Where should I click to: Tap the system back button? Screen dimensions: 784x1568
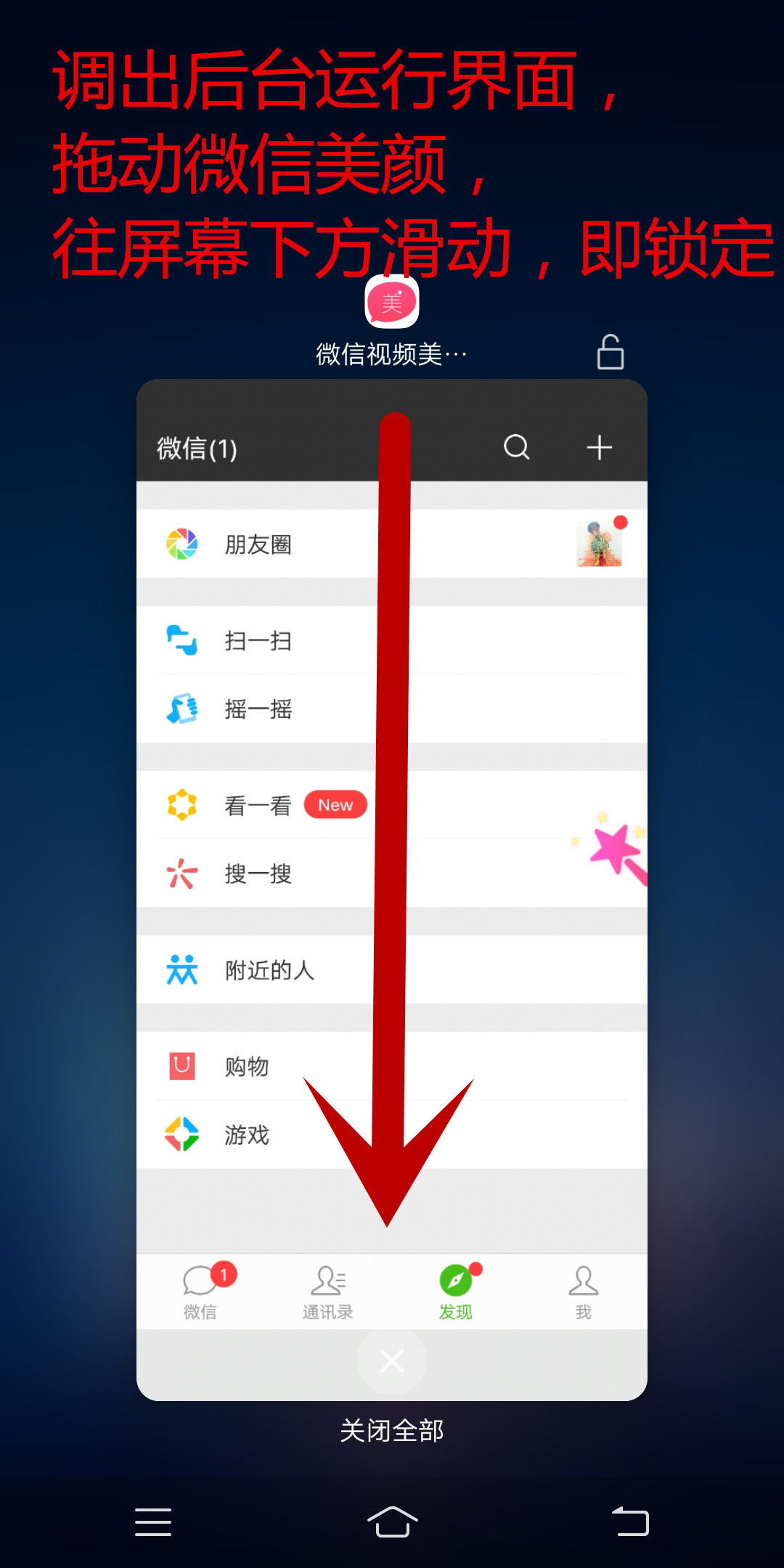630,1522
